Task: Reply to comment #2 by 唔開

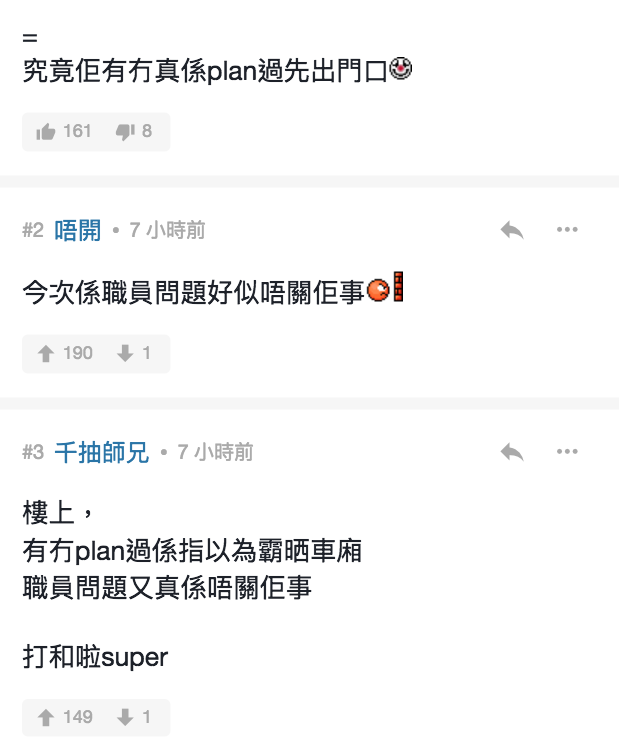Action: (x=512, y=231)
